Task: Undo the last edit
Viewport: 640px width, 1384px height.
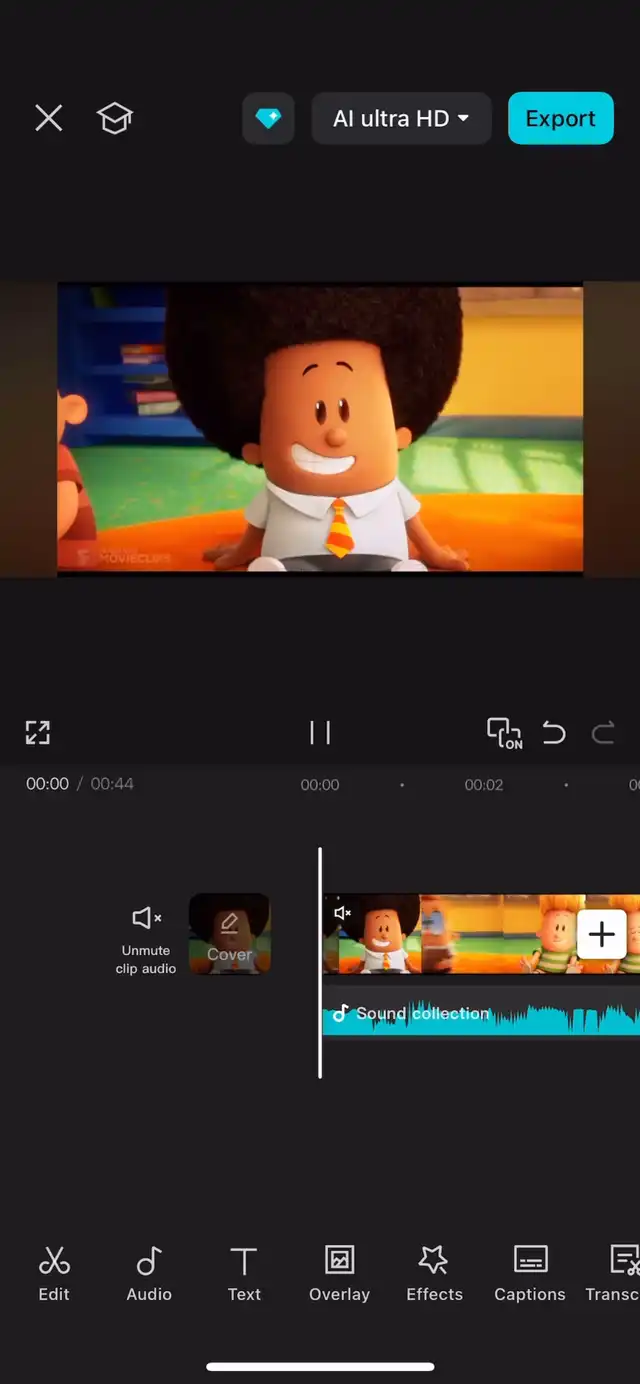Action: pyautogui.click(x=554, y=733)
